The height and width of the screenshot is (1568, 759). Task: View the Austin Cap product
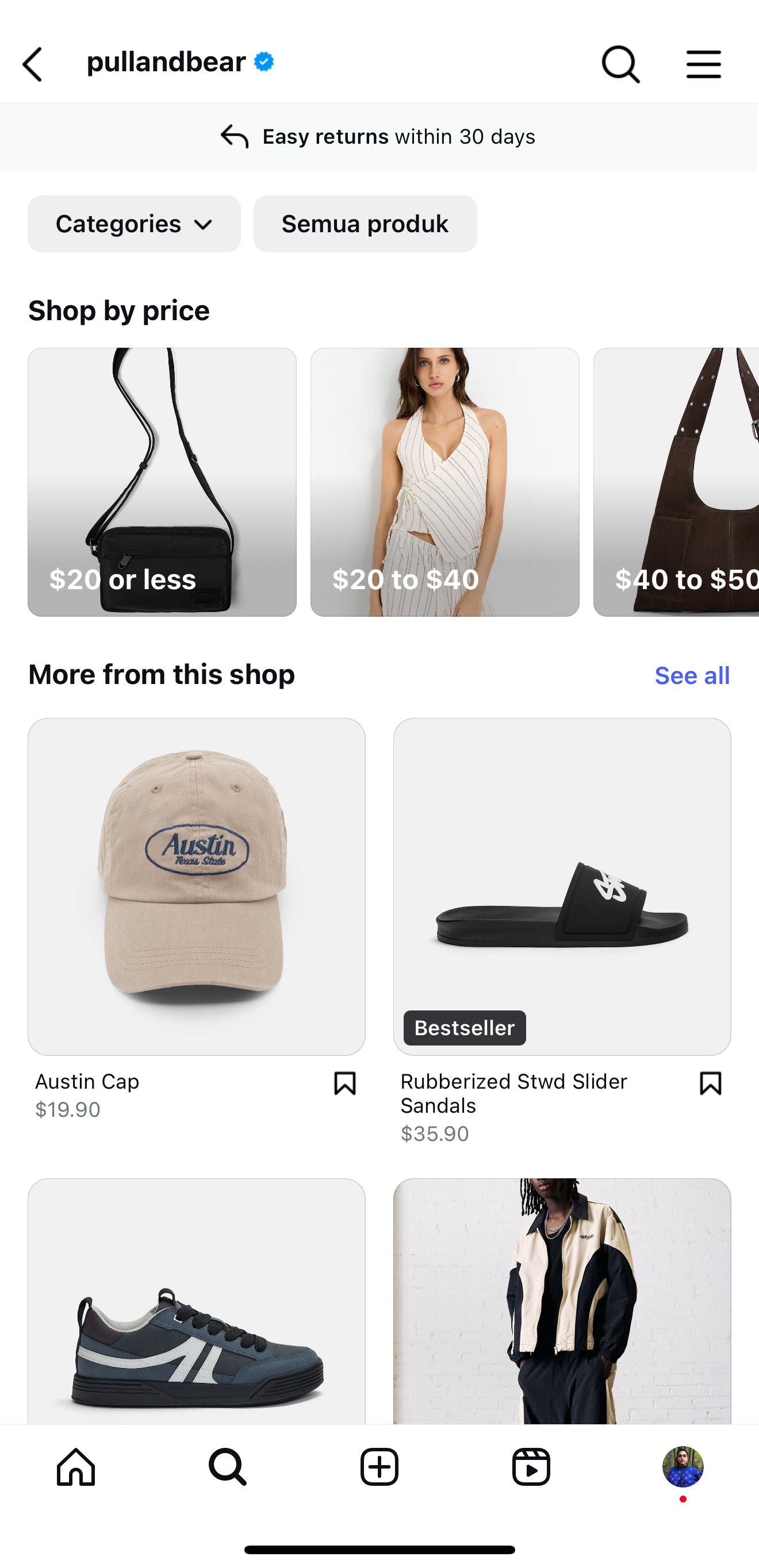point(196,886)
